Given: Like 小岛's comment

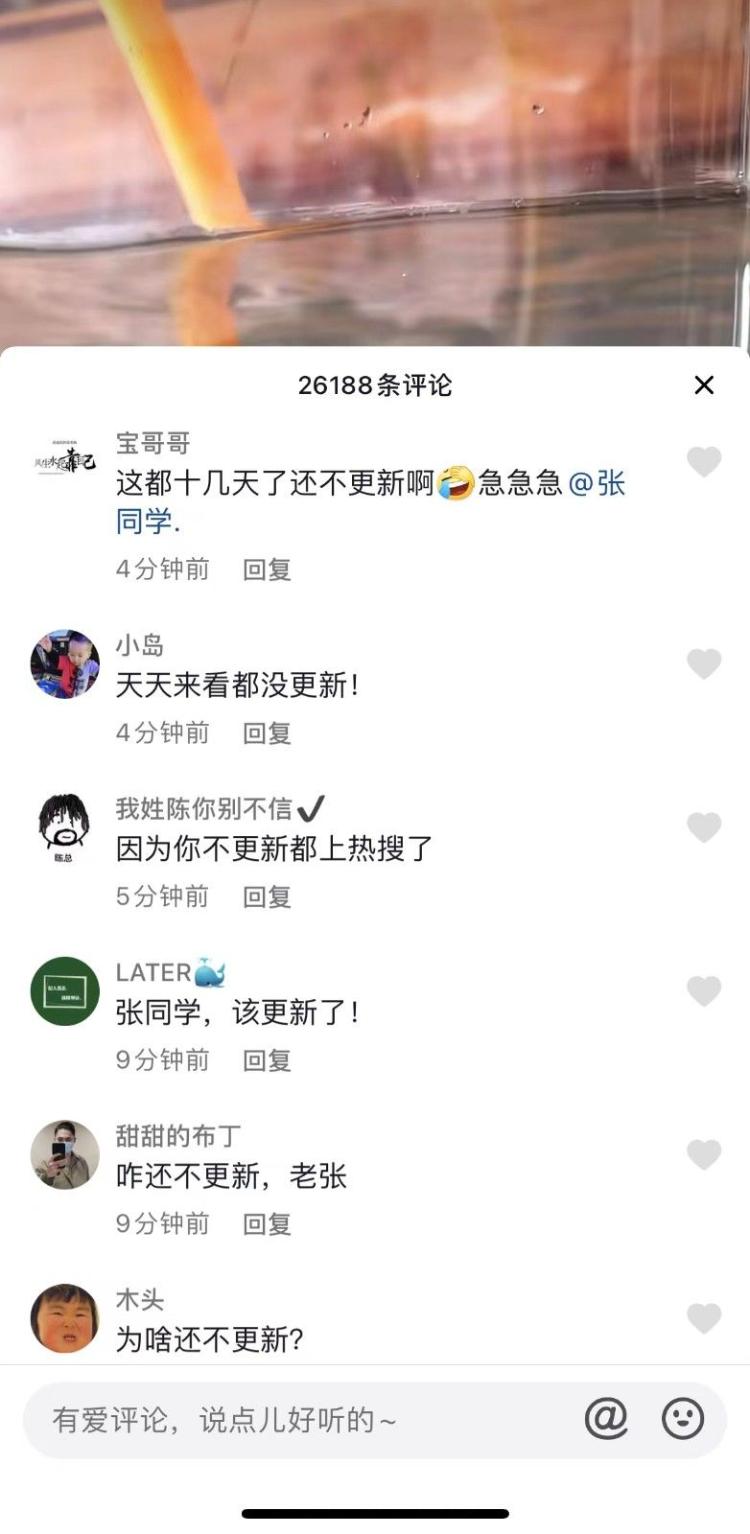Looking at the screenshot, I should (704, 664).
